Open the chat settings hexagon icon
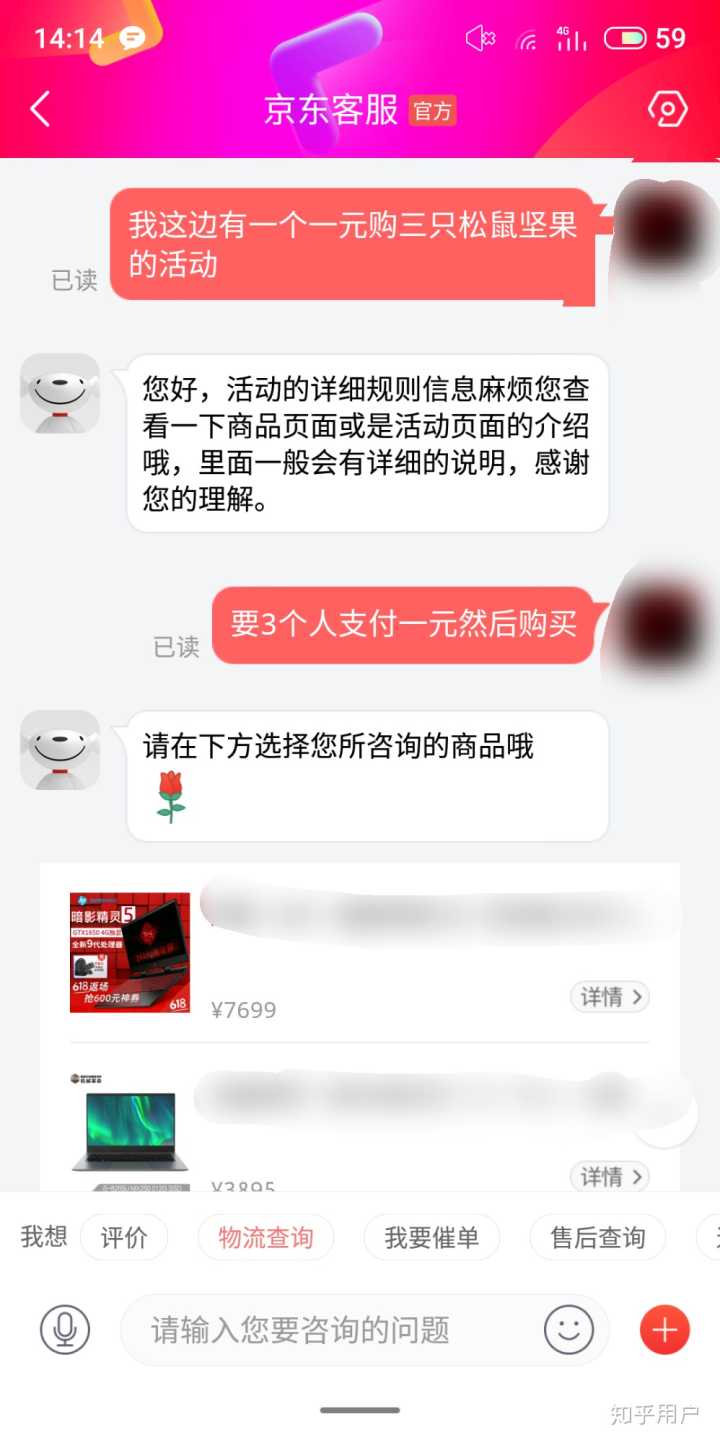 [x=667, y=108]
